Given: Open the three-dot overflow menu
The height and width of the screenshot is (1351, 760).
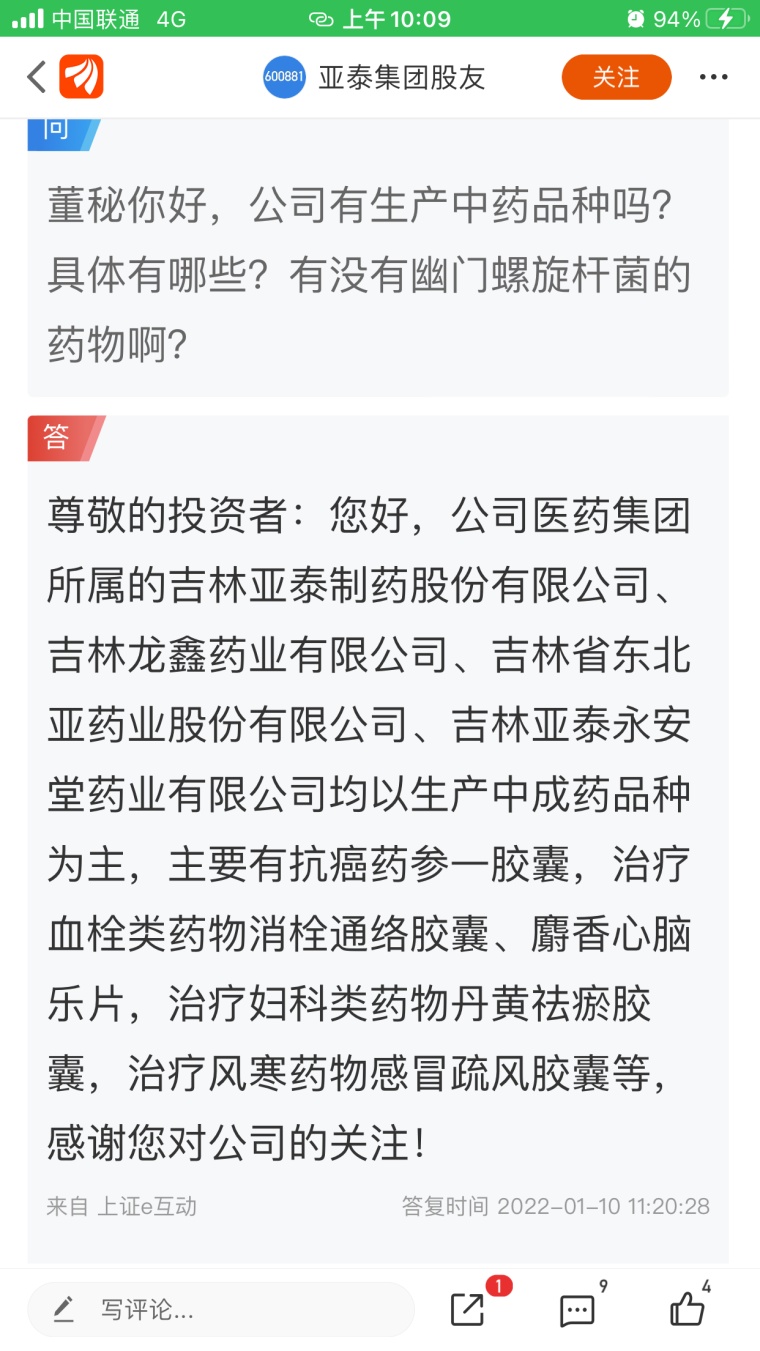Looking at the screenshot, I should [x=713, y=77].
